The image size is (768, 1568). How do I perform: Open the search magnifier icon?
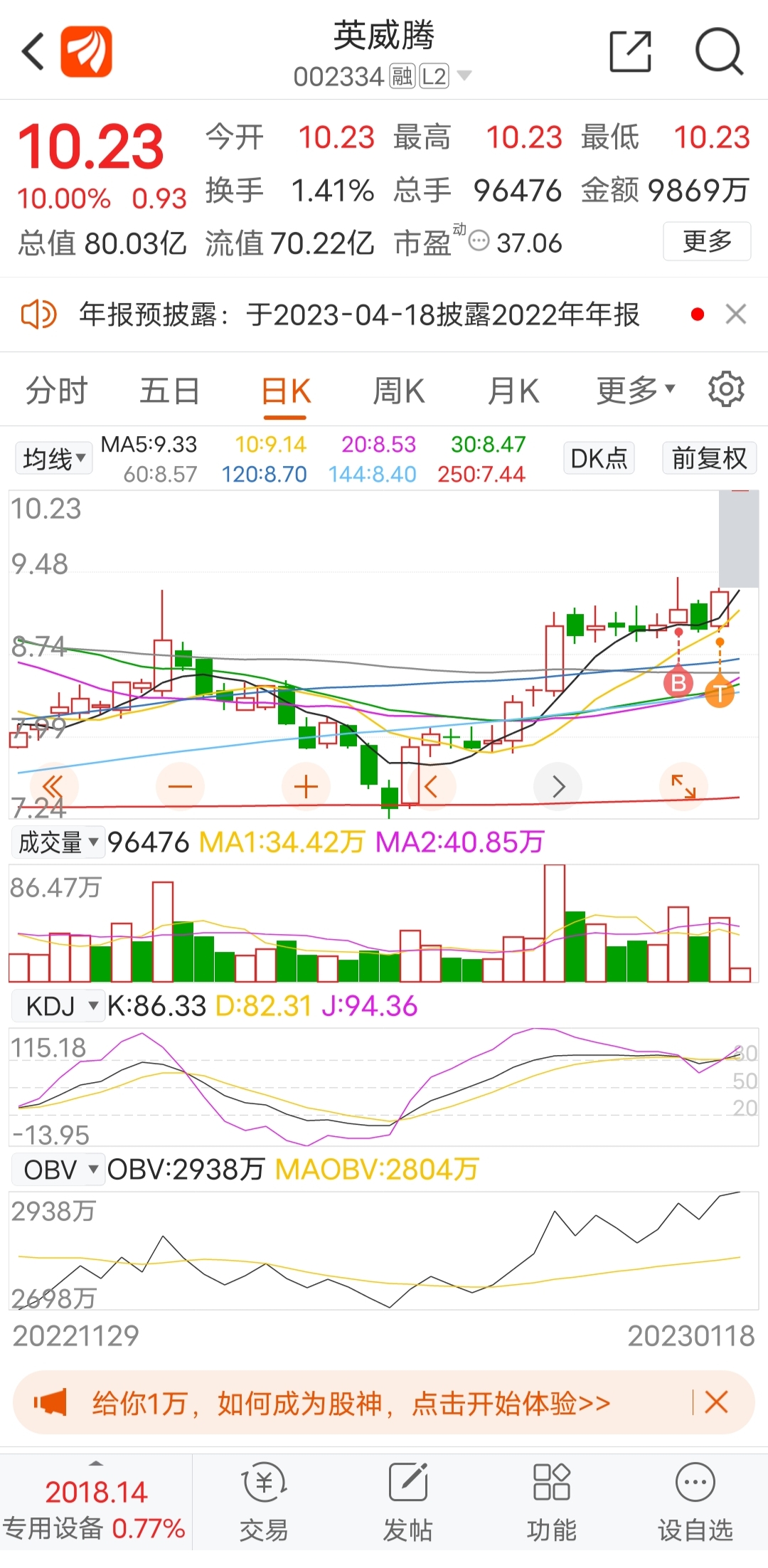(719, 51)
